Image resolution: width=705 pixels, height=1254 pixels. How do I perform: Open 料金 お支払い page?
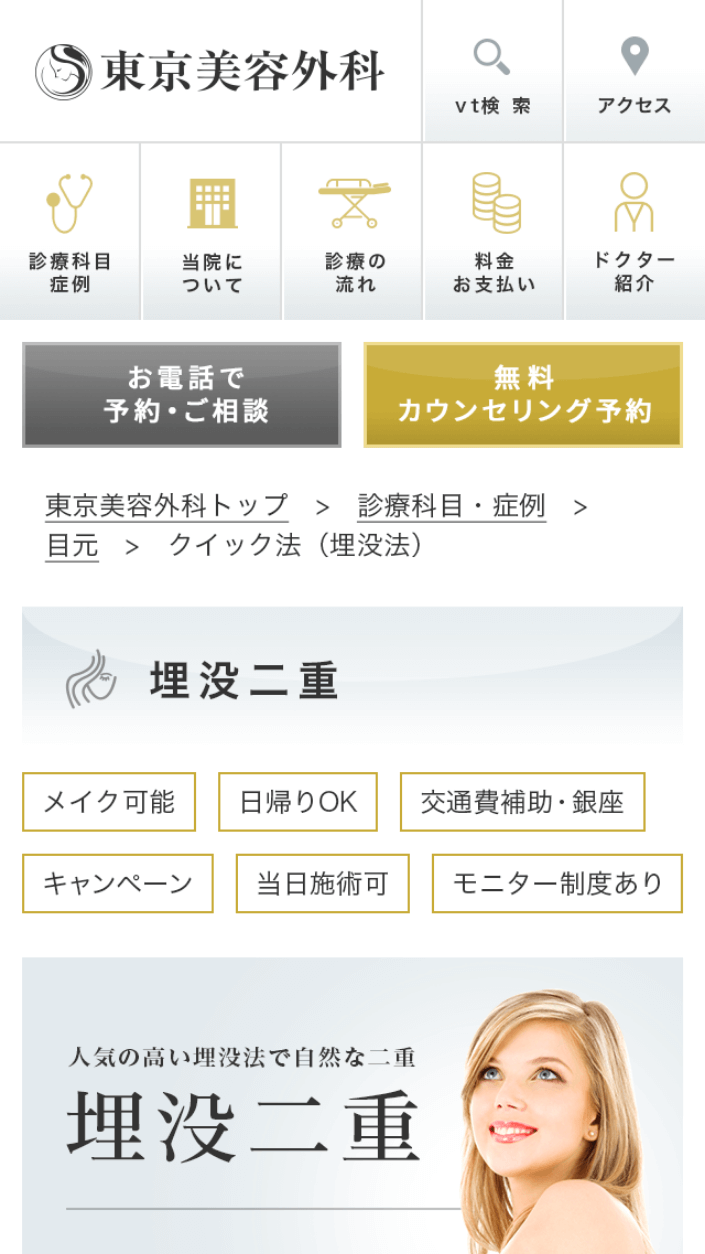493,232
